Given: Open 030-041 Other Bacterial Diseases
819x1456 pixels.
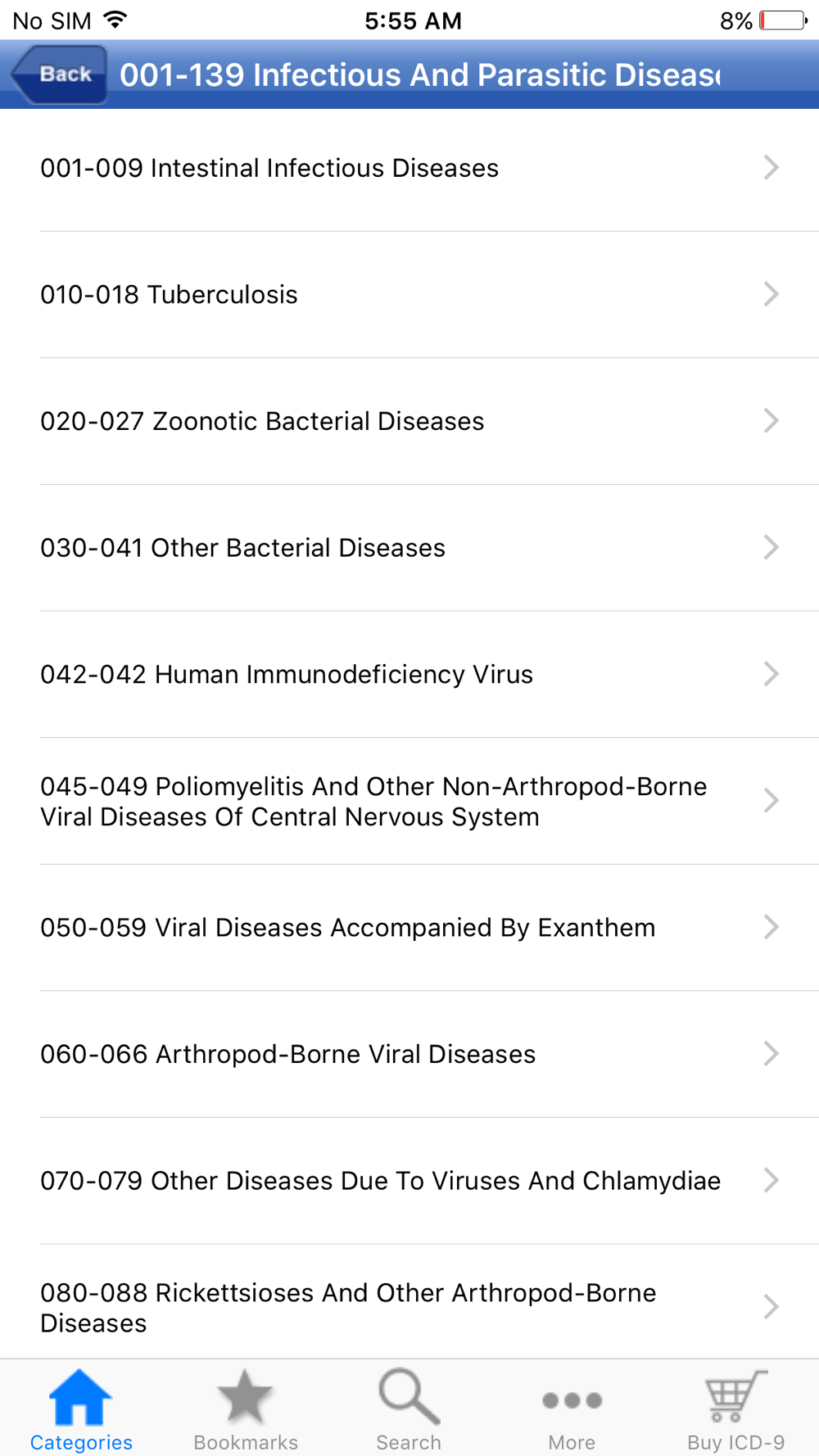Looking at the screenshot, I should coord(409,548).
